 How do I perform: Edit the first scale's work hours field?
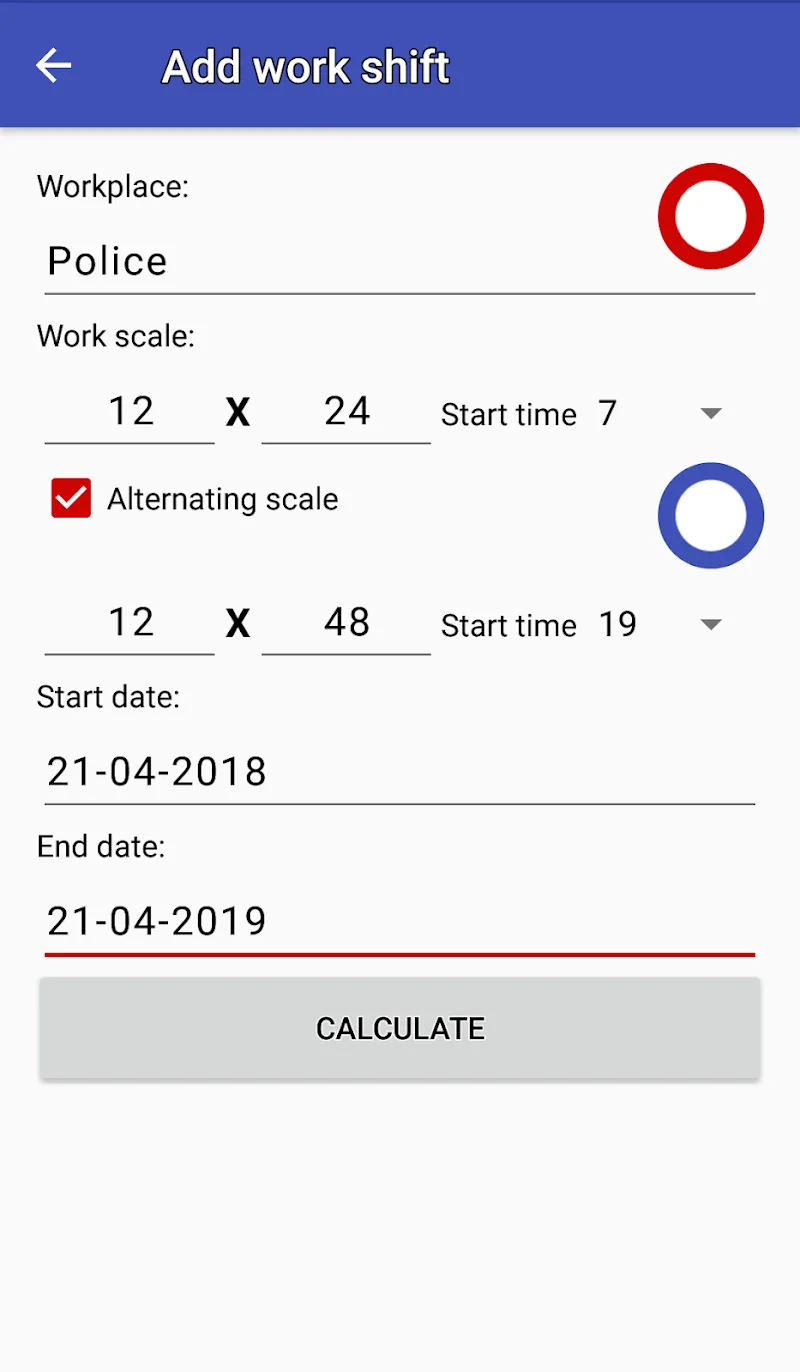tap(130, 412)
